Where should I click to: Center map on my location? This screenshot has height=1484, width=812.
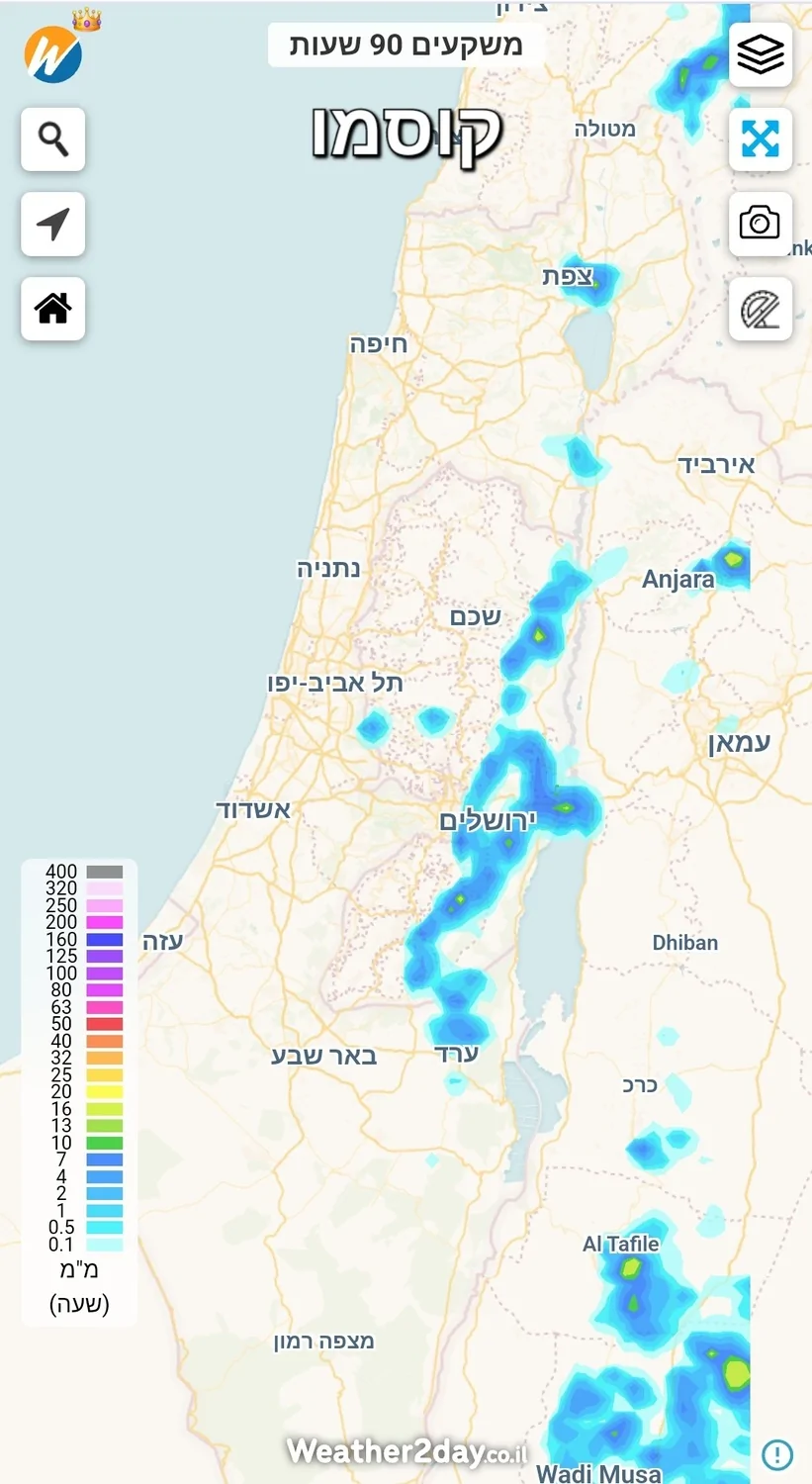tap(53, 224)
